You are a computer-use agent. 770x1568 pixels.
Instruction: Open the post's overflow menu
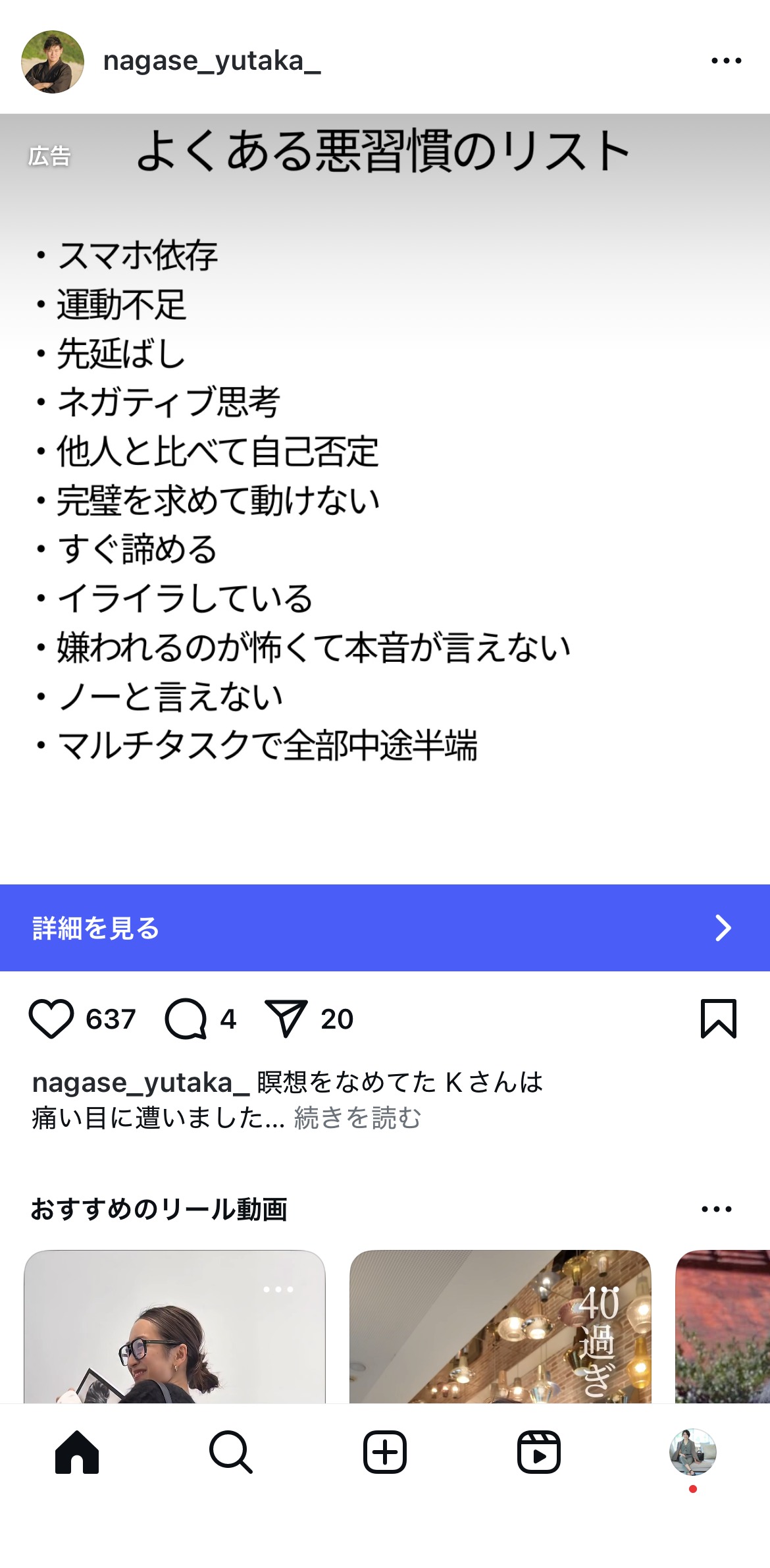[x=726, y=61]
